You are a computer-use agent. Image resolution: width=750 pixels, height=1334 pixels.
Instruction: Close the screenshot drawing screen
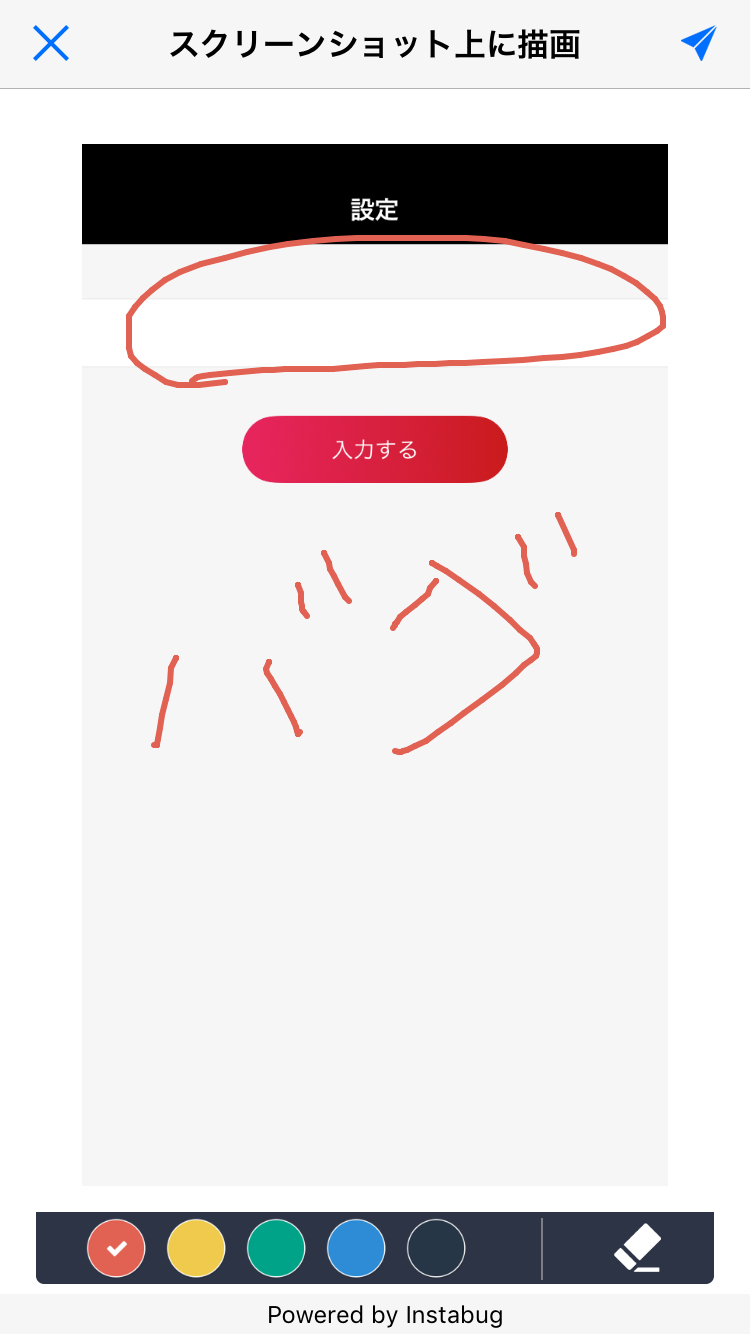coord(51,44)
